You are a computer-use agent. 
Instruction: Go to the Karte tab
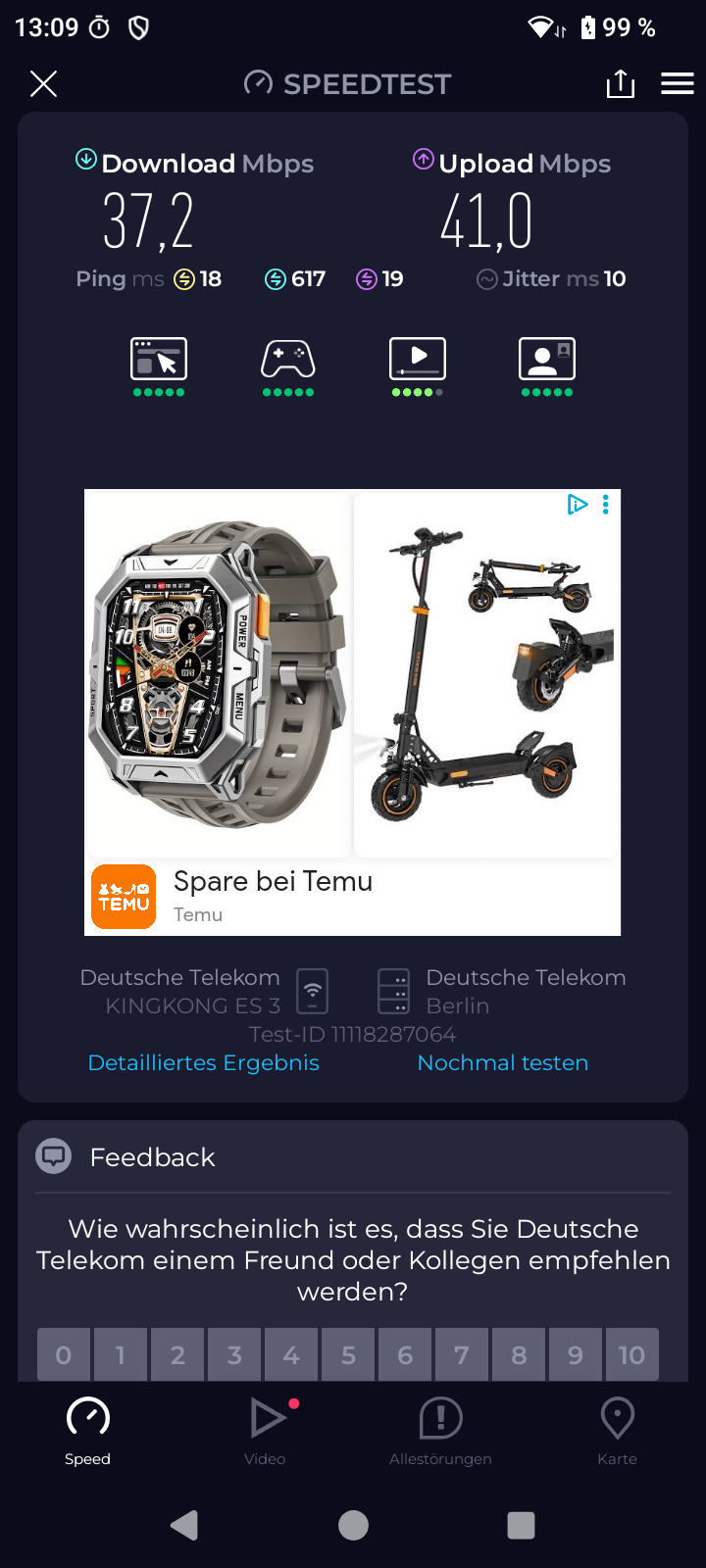pos(618,1431)
